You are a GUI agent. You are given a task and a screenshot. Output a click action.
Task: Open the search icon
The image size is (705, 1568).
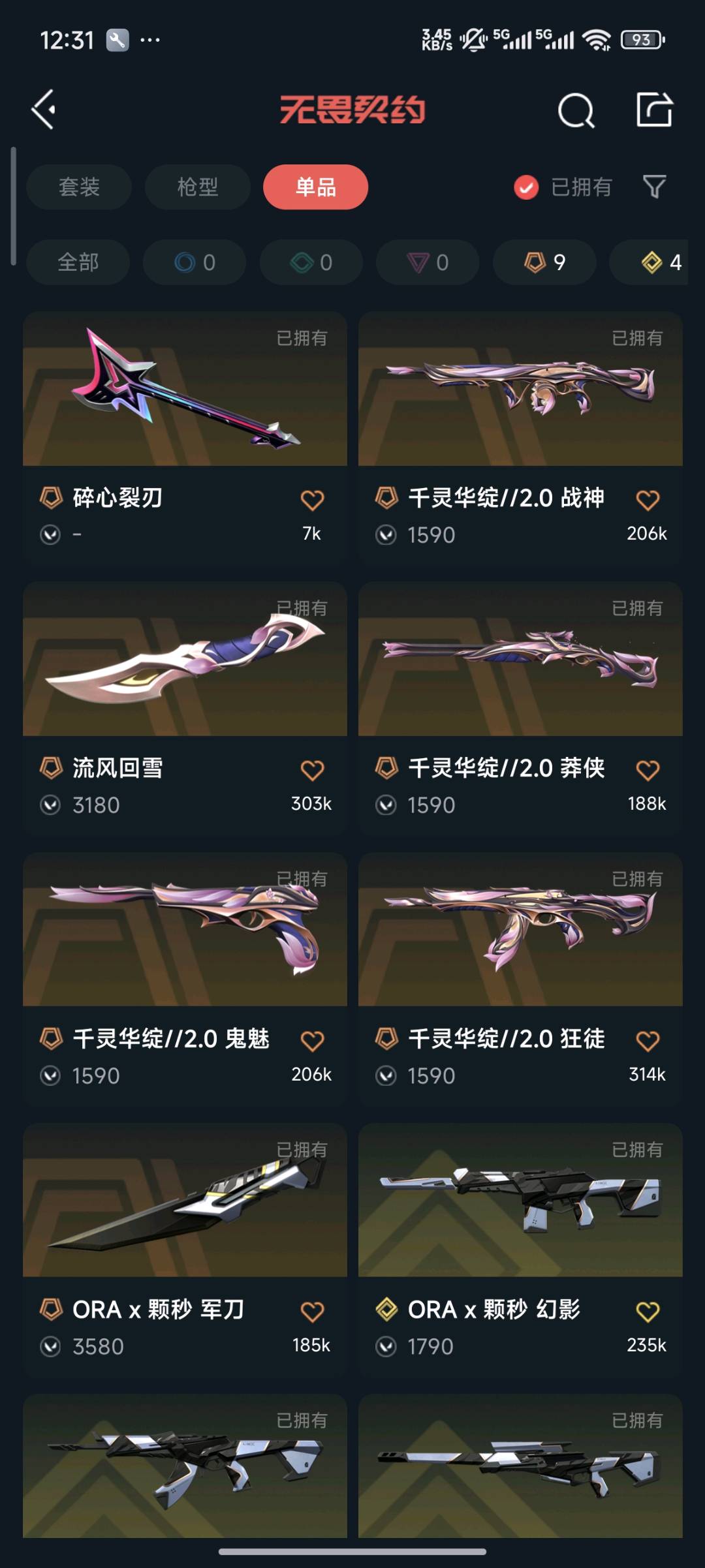(x=576, y=110)
